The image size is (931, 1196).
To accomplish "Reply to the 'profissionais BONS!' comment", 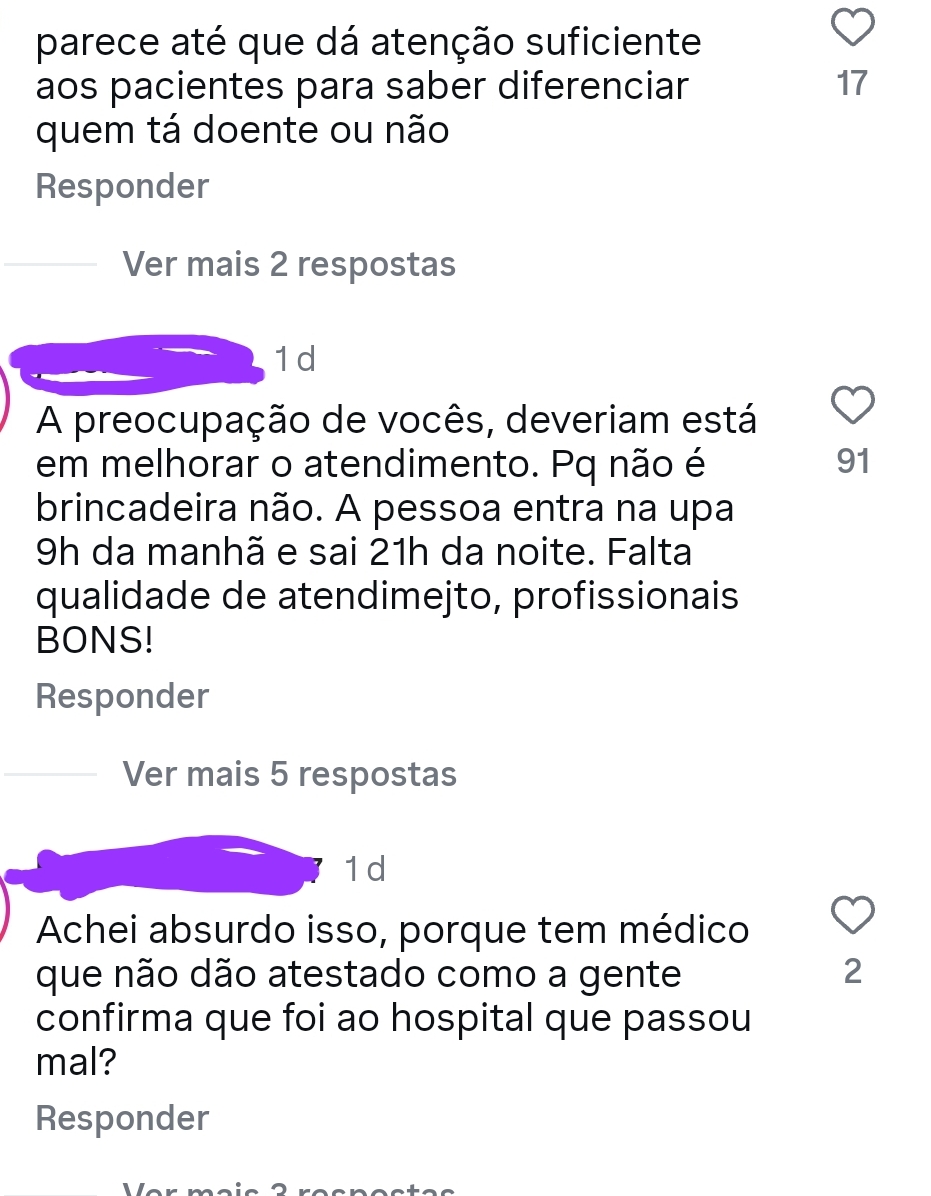I will (122, 696).
